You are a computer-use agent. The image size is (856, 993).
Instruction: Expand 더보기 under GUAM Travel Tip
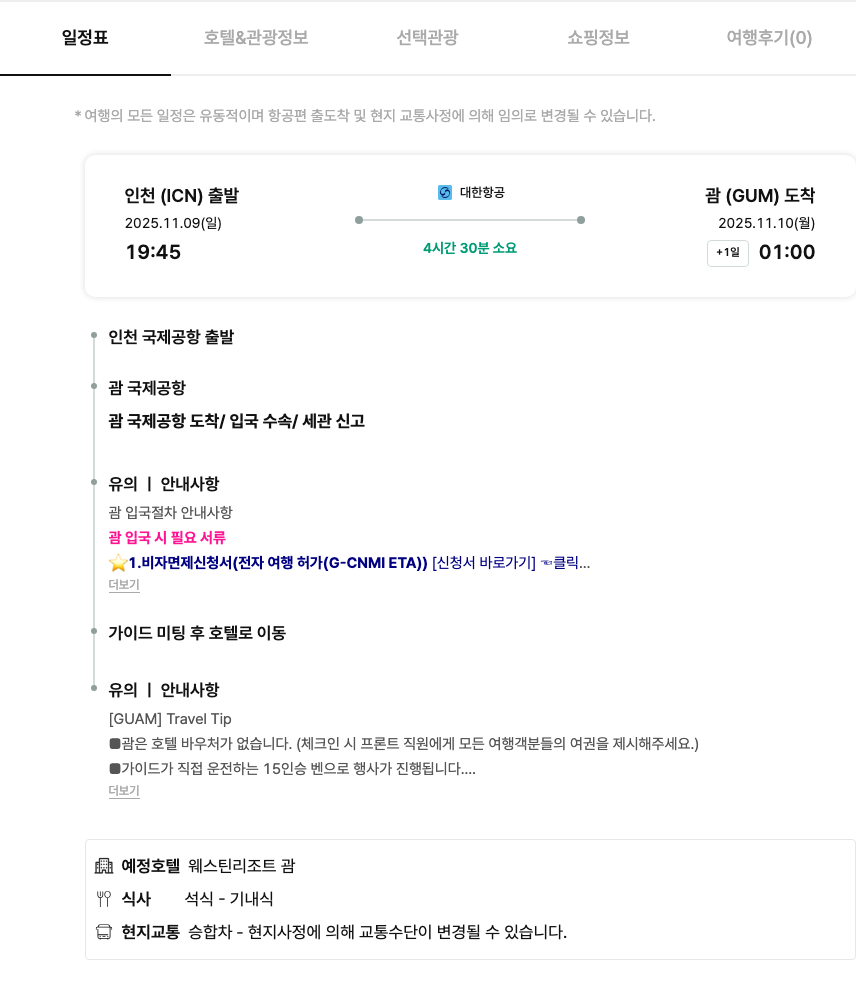tap(124, 791)
